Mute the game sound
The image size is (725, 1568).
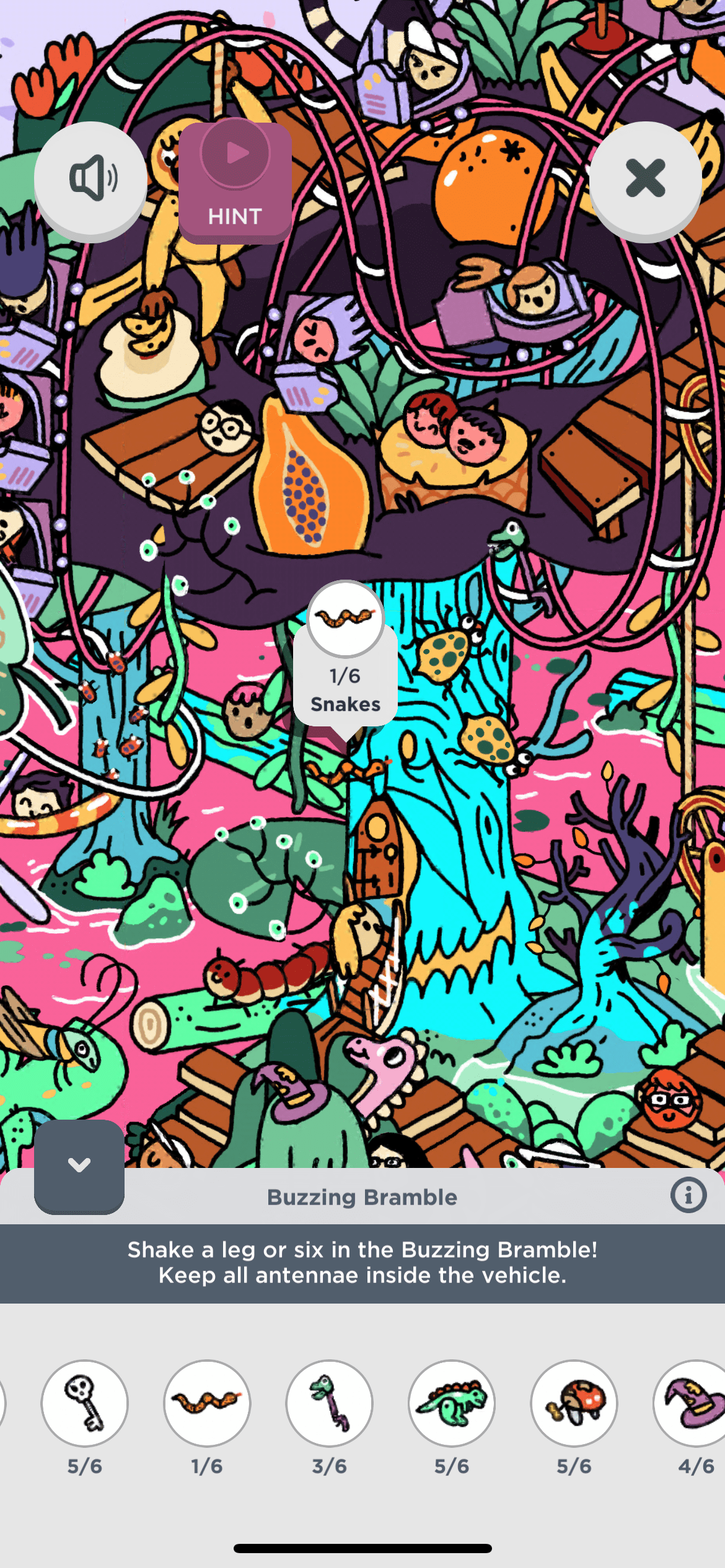90,178
